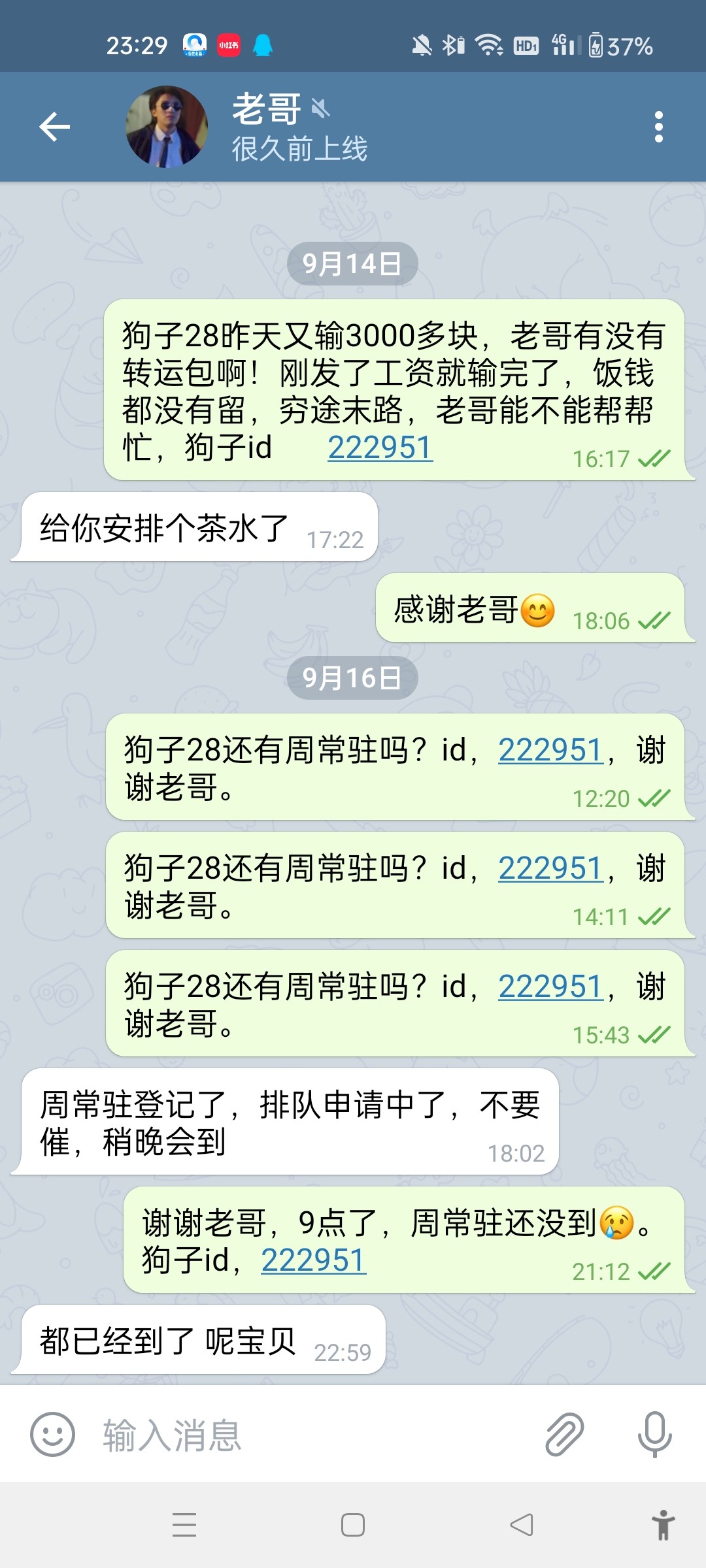Viewport: 706px width, 1568px height.
Task: Tap 222951 link in the 21:12 message
Action: (313, 1260)
